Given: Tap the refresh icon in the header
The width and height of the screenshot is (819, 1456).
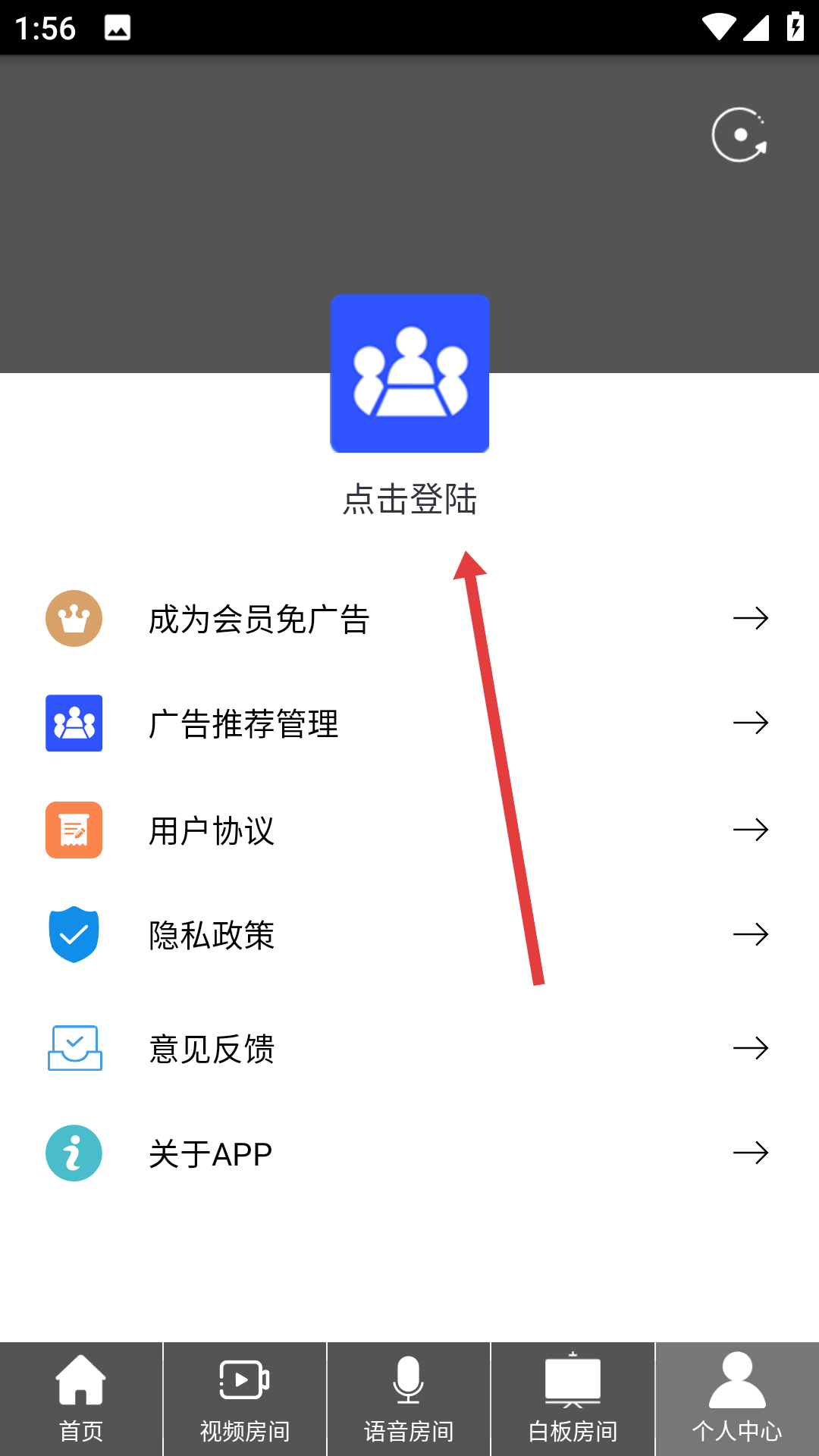Looking at the screenshot, I should coord(739,135).
